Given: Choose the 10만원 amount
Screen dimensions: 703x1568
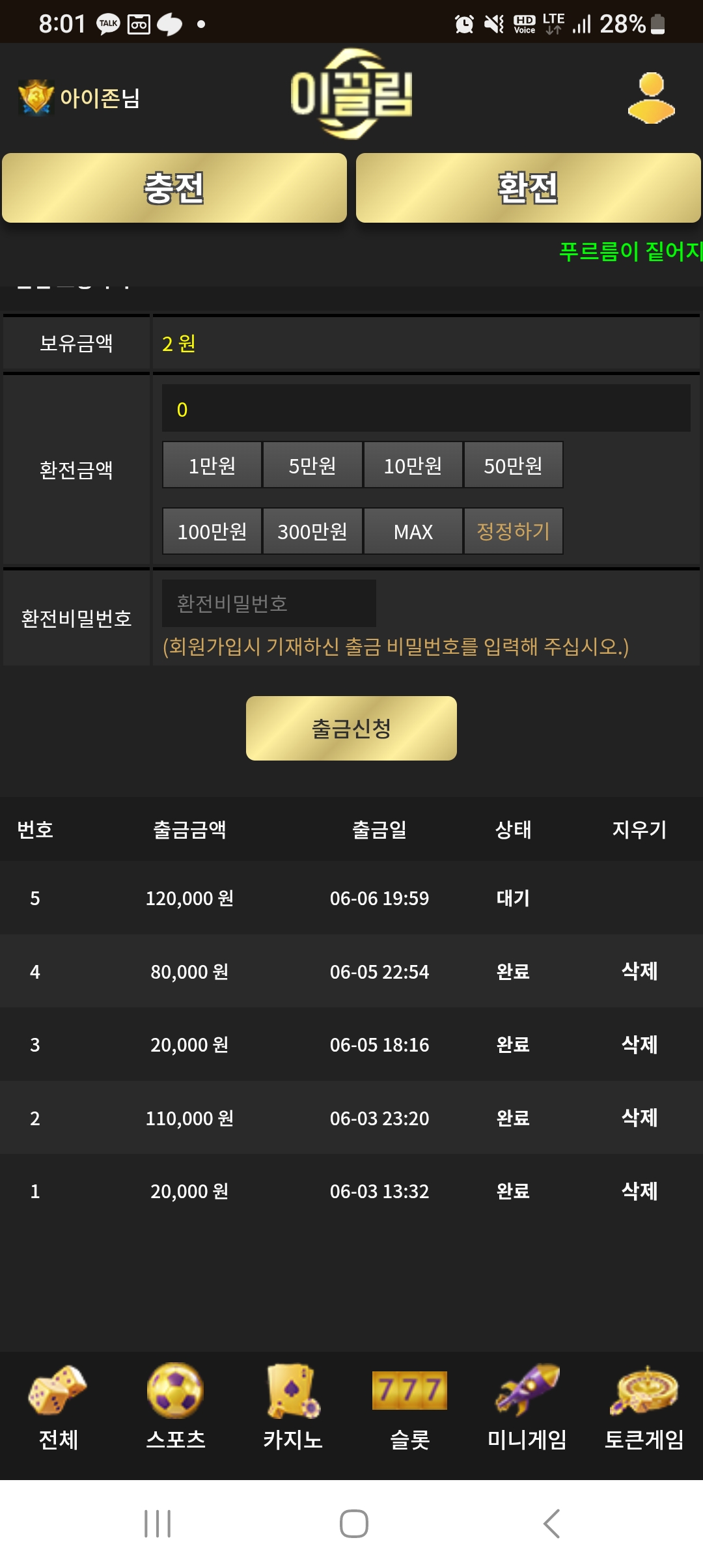Looking at the screenshot, I should pos(413,465).
